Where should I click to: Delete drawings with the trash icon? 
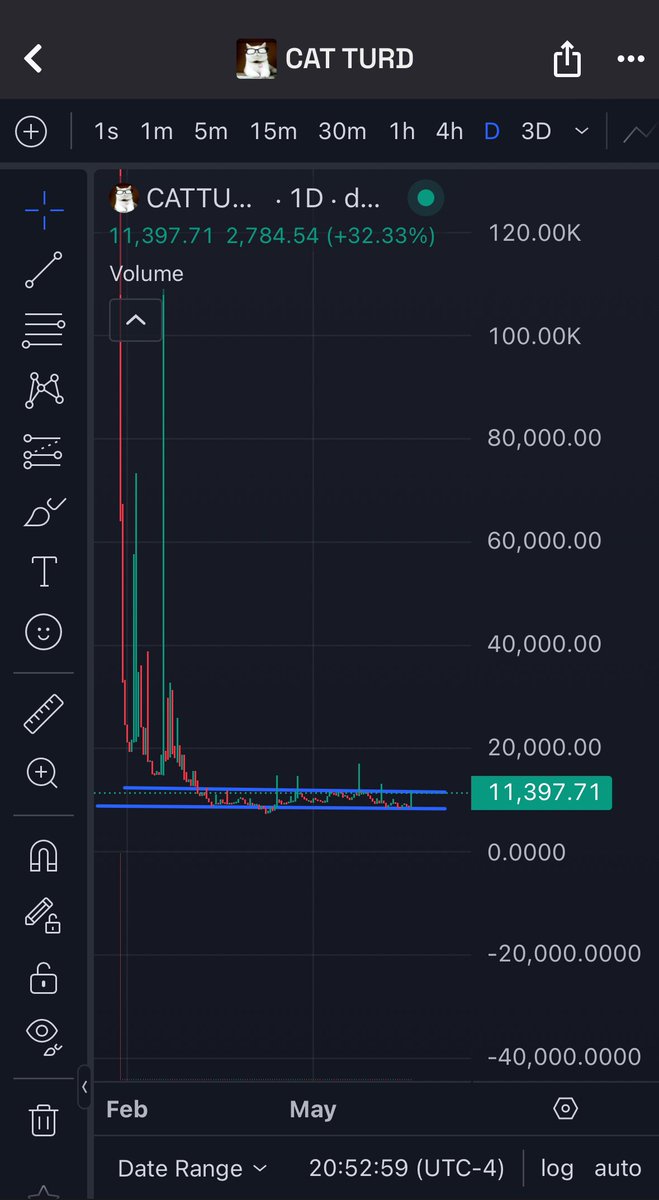click(43, 1120)
